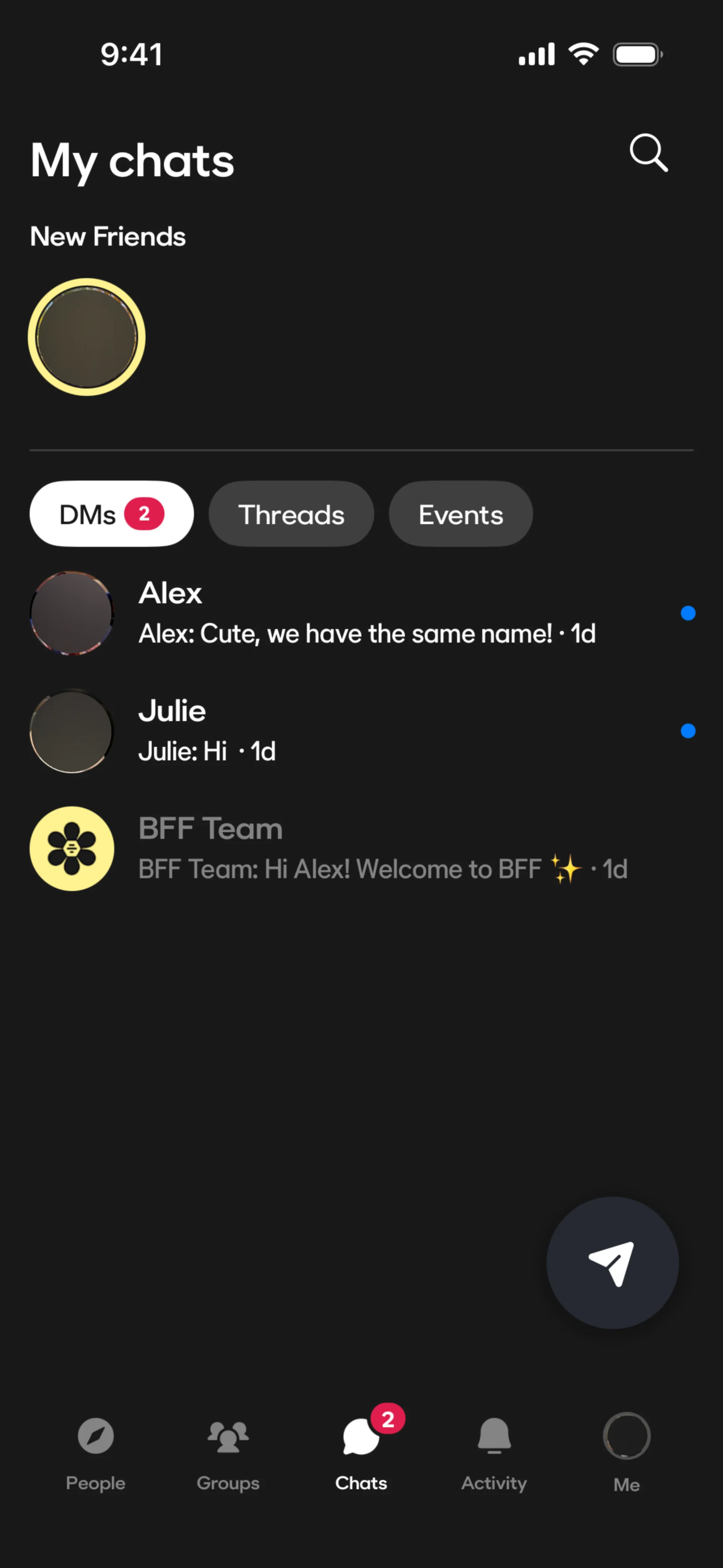Switch to the Threads chip

[x=291, y=514]
